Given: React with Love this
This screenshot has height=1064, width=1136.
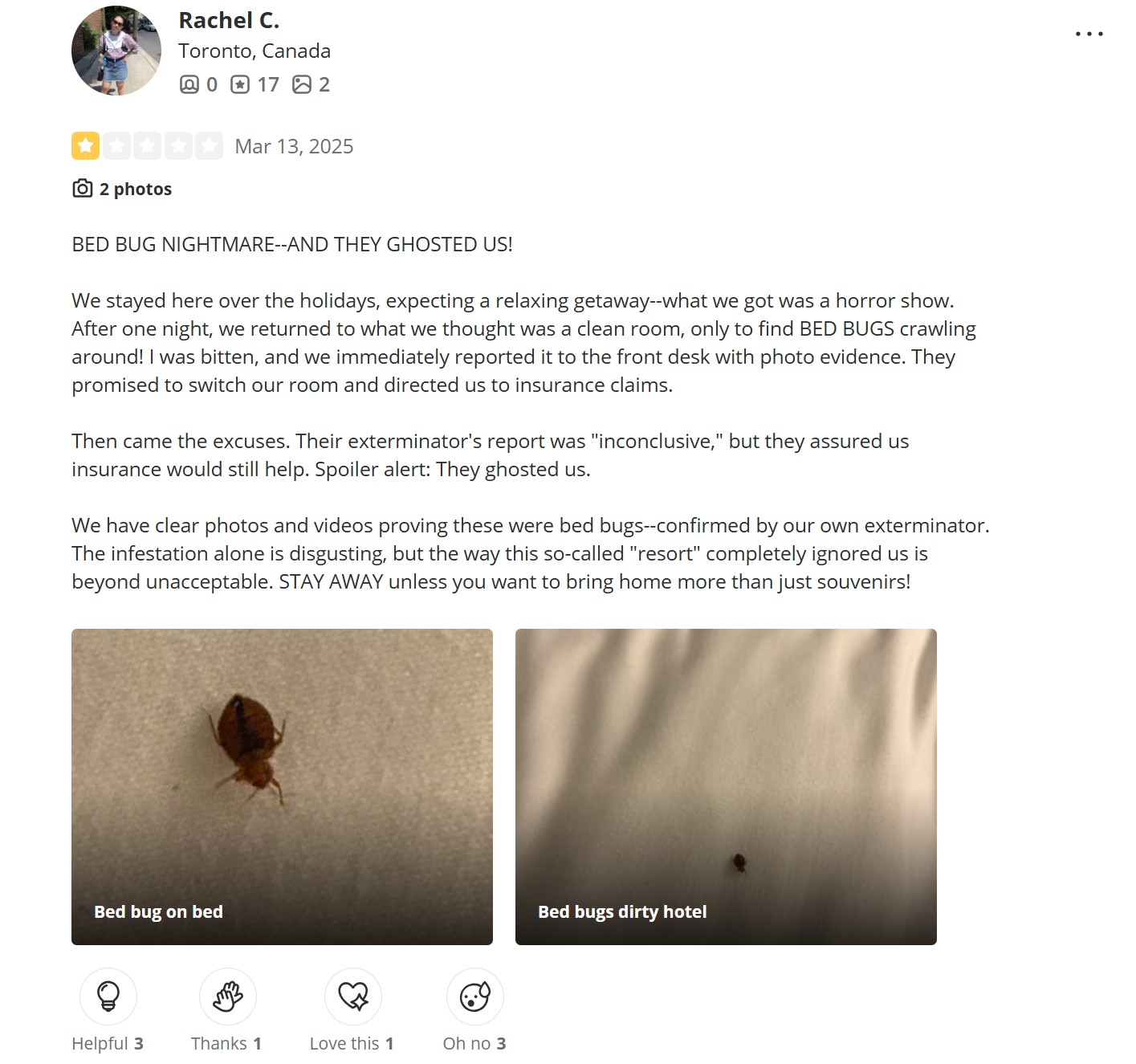Looking at the screenshot, I should [x=352, y=997].
